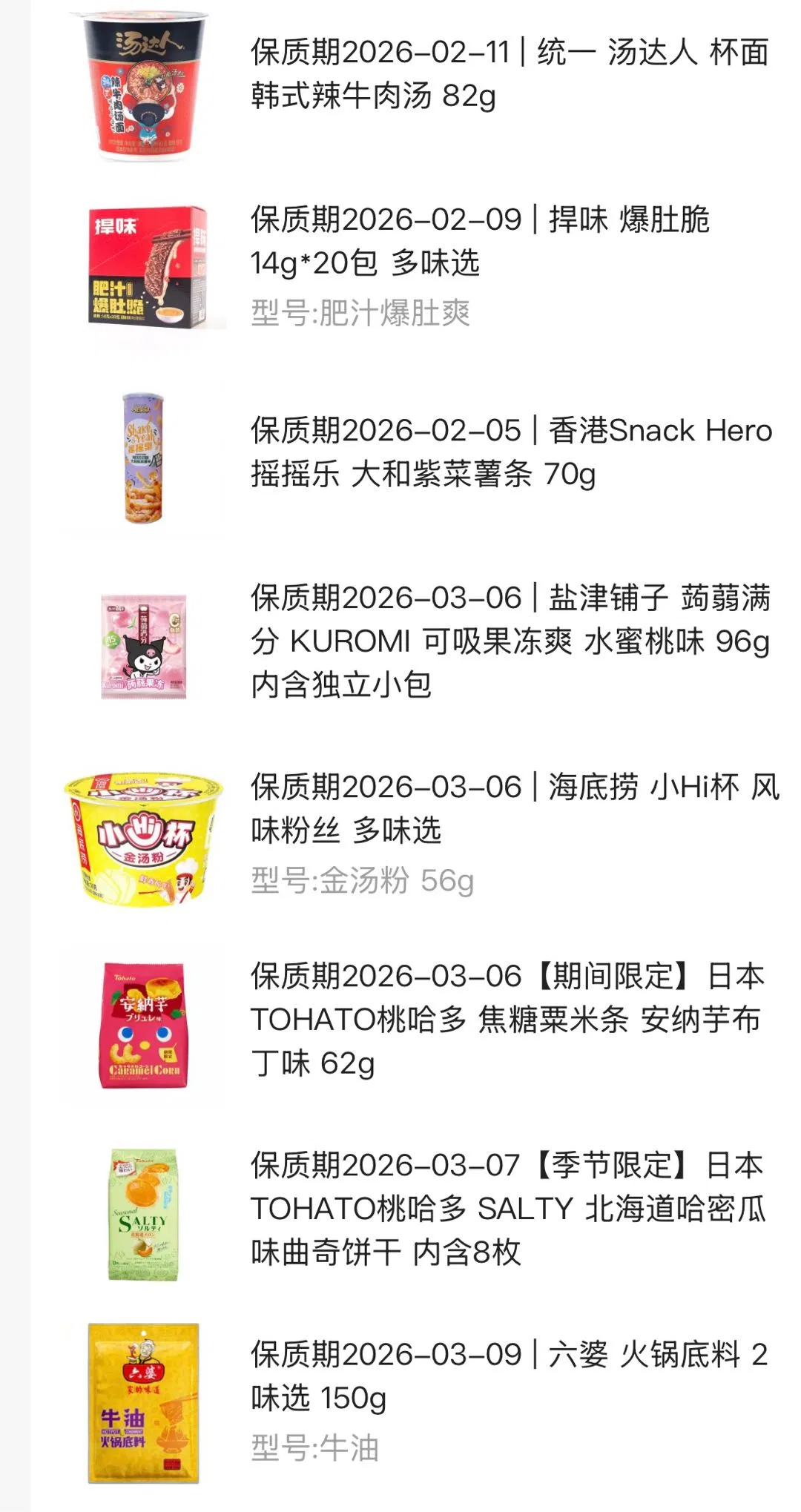View TOHATO 焦糖粟米条 安纳芋布丁味 product

tap(507, 1019)
